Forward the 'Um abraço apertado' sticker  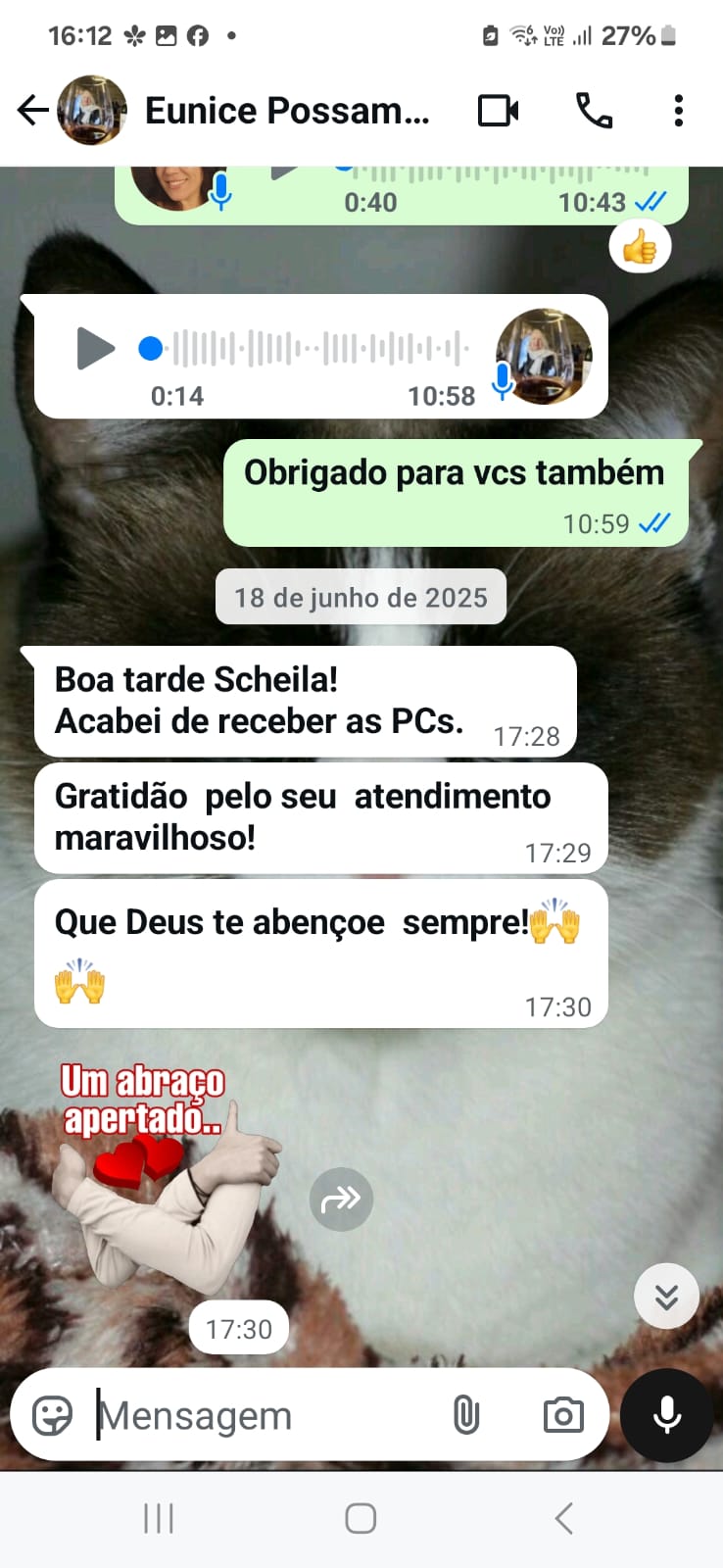341,1199
